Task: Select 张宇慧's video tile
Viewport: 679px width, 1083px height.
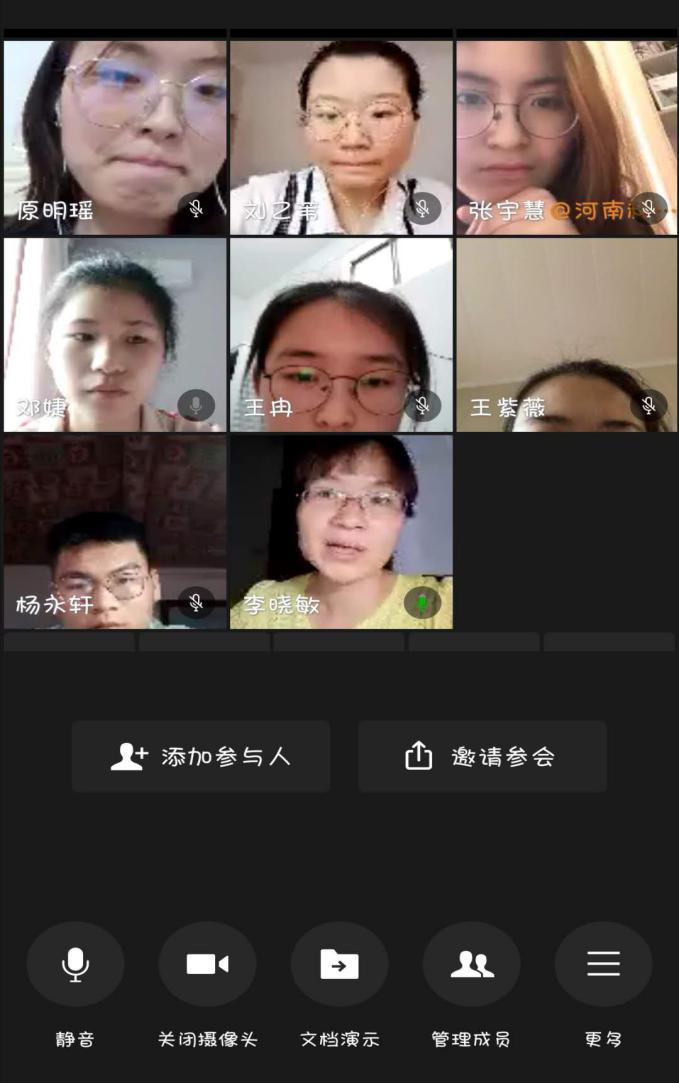Action: (566, 135)
